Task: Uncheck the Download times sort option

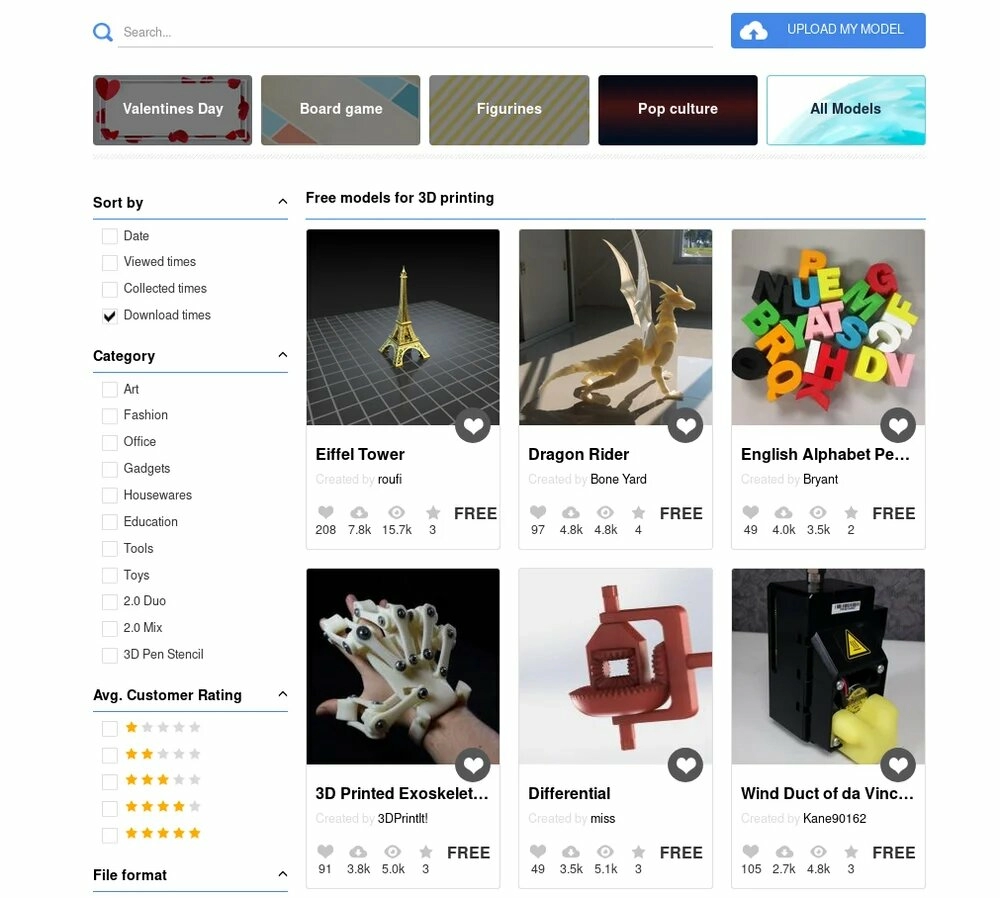Action: pyautogui.click(x=110, y=316)
